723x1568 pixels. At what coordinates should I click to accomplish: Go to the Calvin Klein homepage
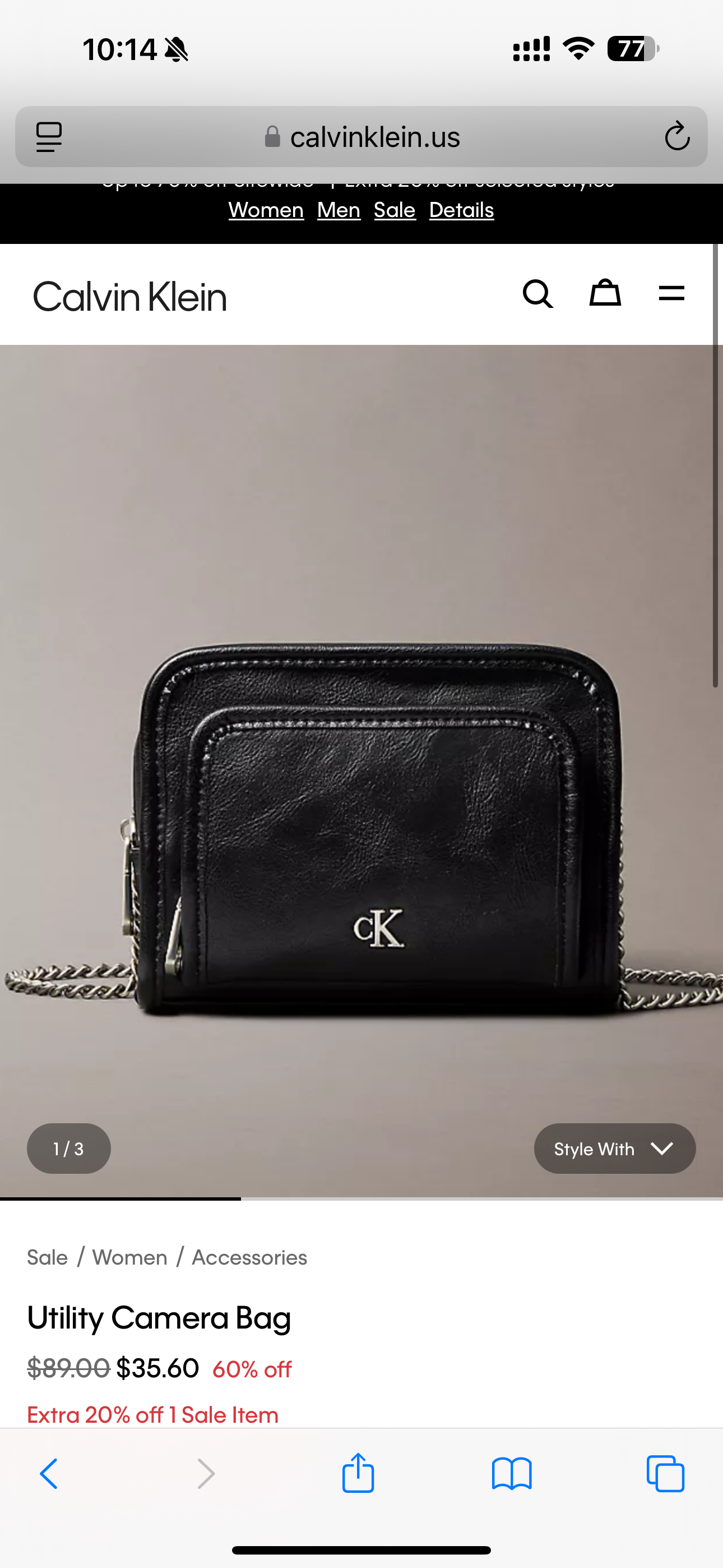pyautogui.click(x=129, y=297)
